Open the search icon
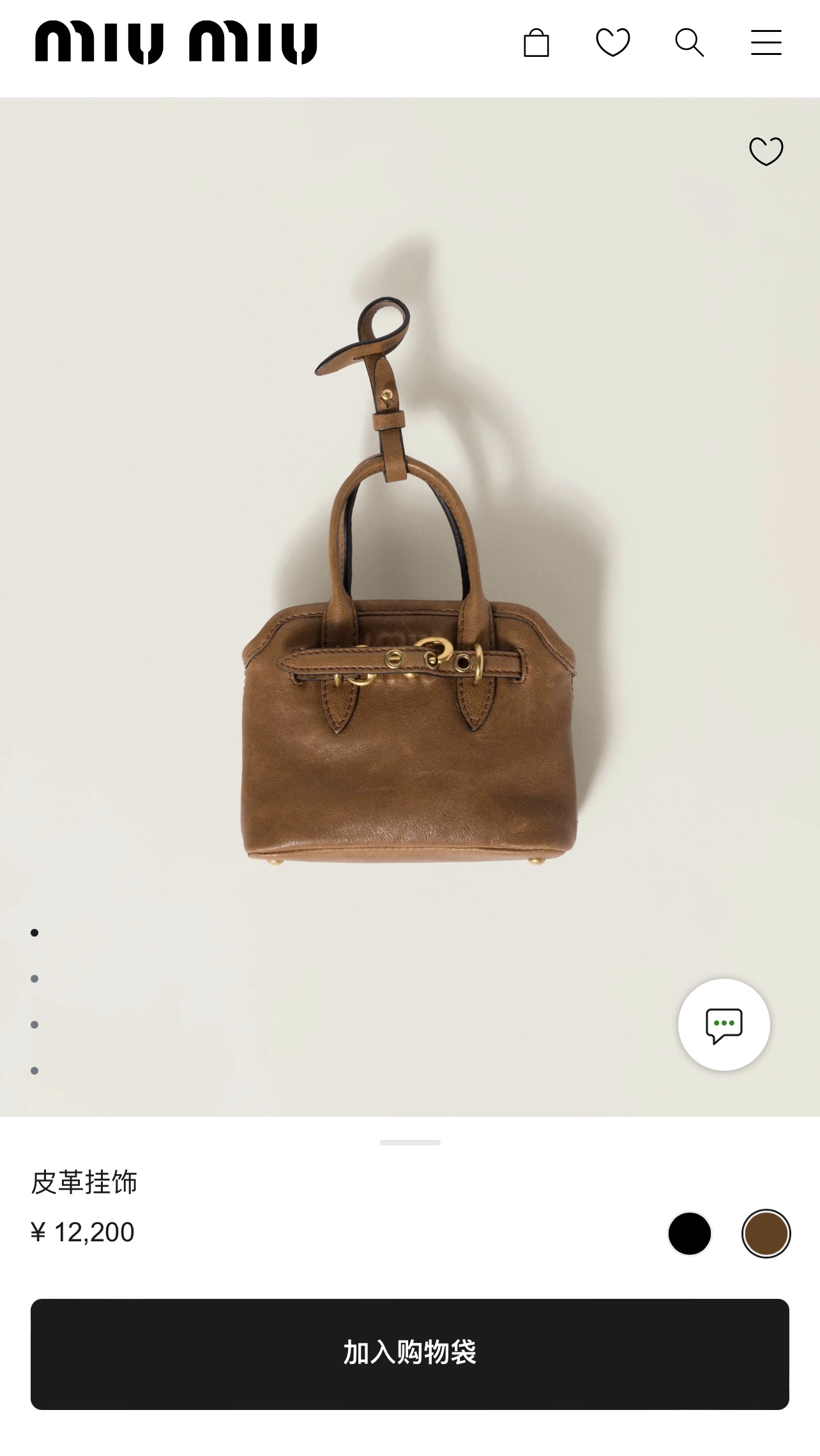The height and width of the screenshot is (1456, 820). pyautogui.click(x=689, y=43)
